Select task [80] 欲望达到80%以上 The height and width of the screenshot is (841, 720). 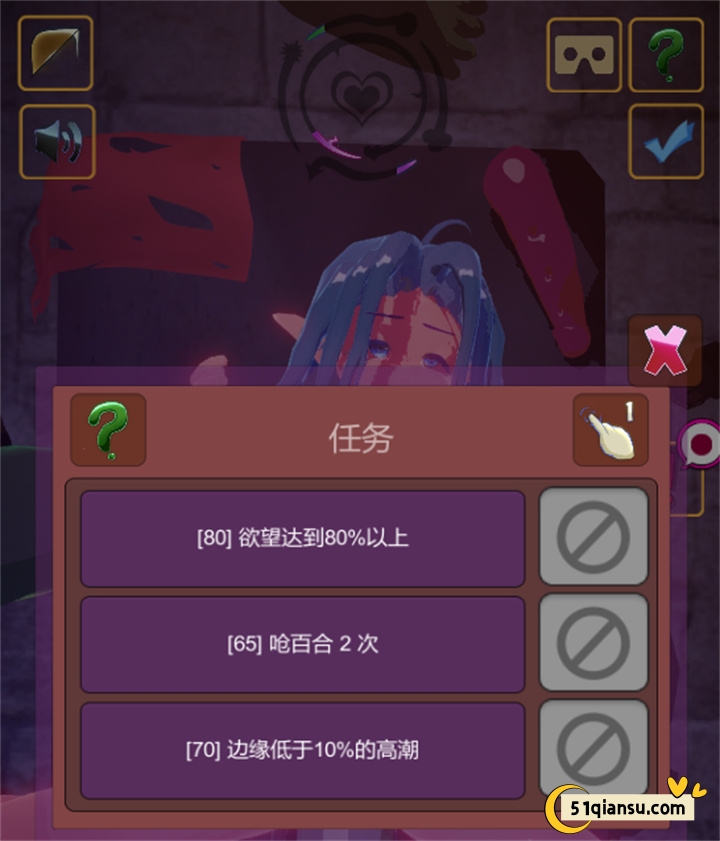tap(302, 538)
